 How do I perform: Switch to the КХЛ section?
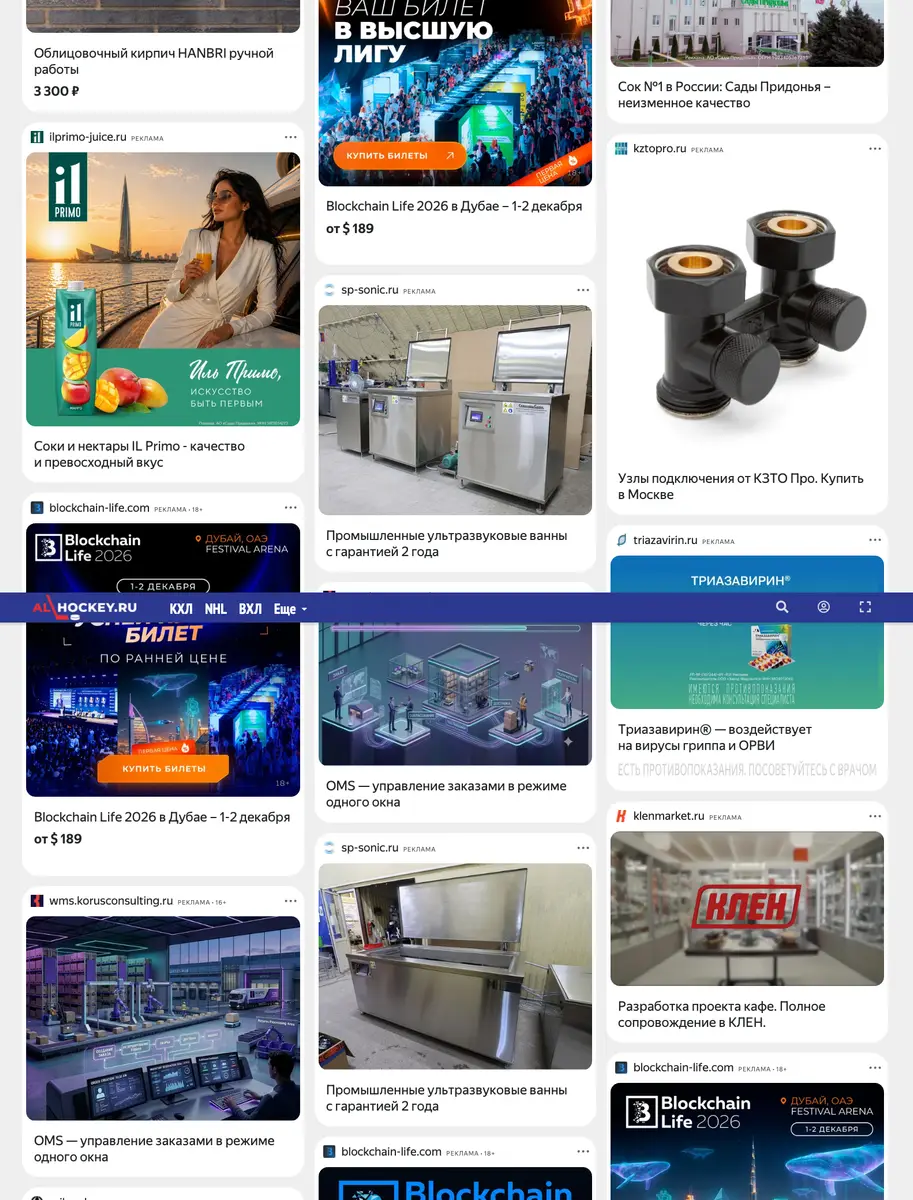(x=181, y=609)
